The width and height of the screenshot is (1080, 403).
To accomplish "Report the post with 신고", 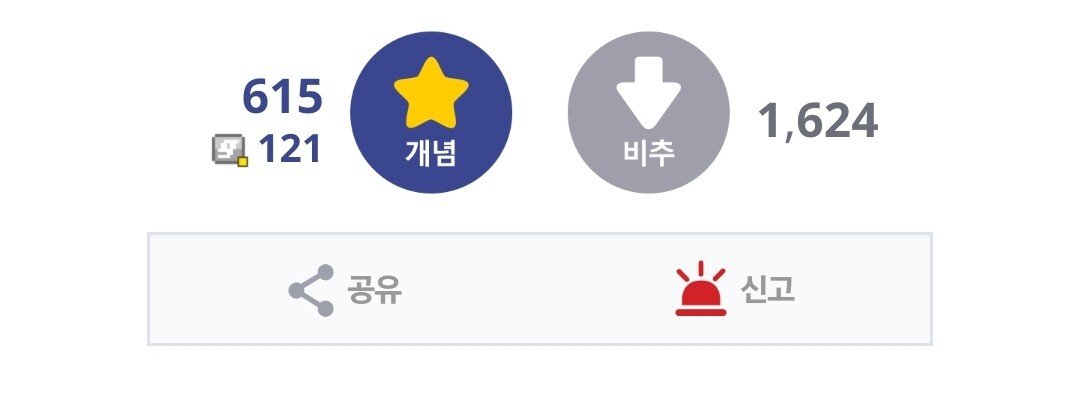I will (735, 290).
